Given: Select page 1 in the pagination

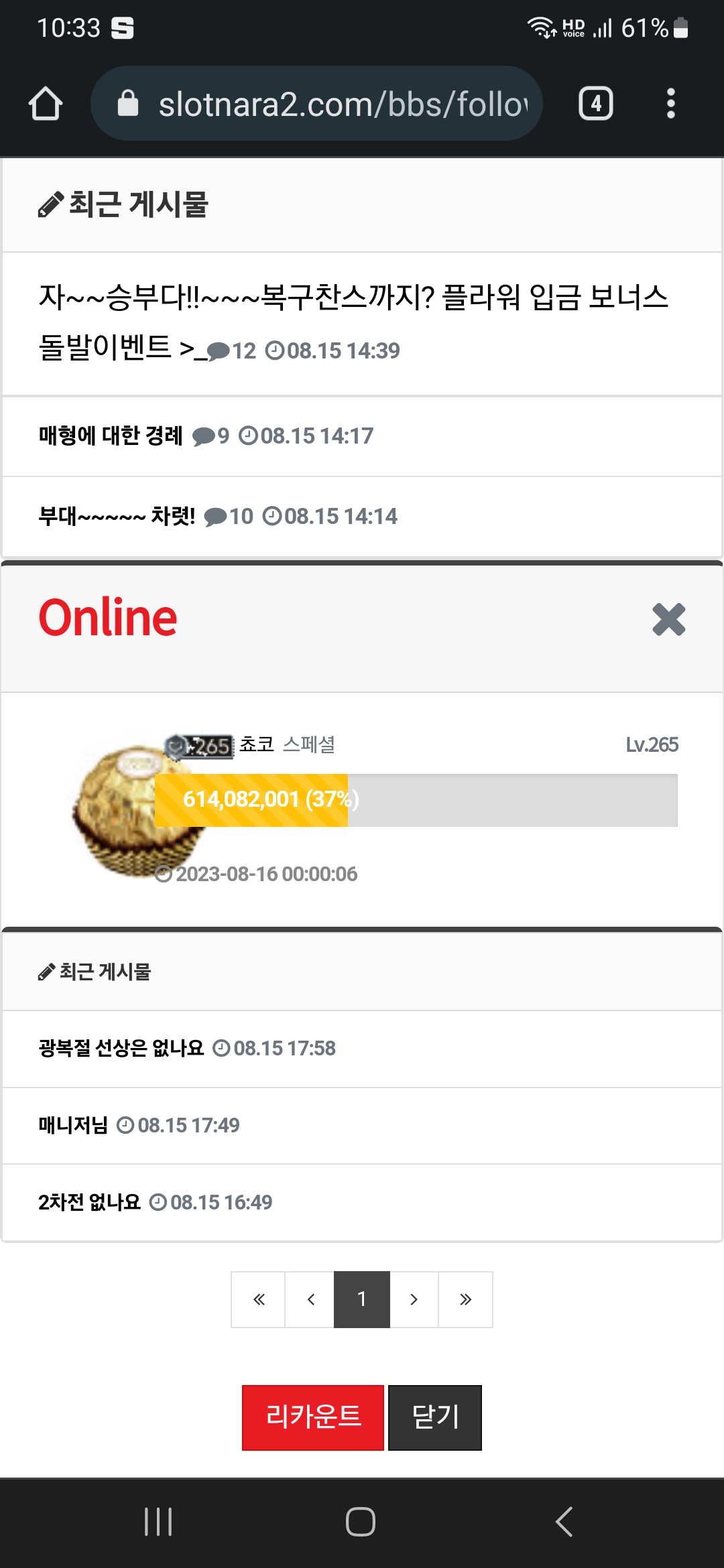Looking at the screenshot, I should pyautogui.click(x=362, y=1299).
